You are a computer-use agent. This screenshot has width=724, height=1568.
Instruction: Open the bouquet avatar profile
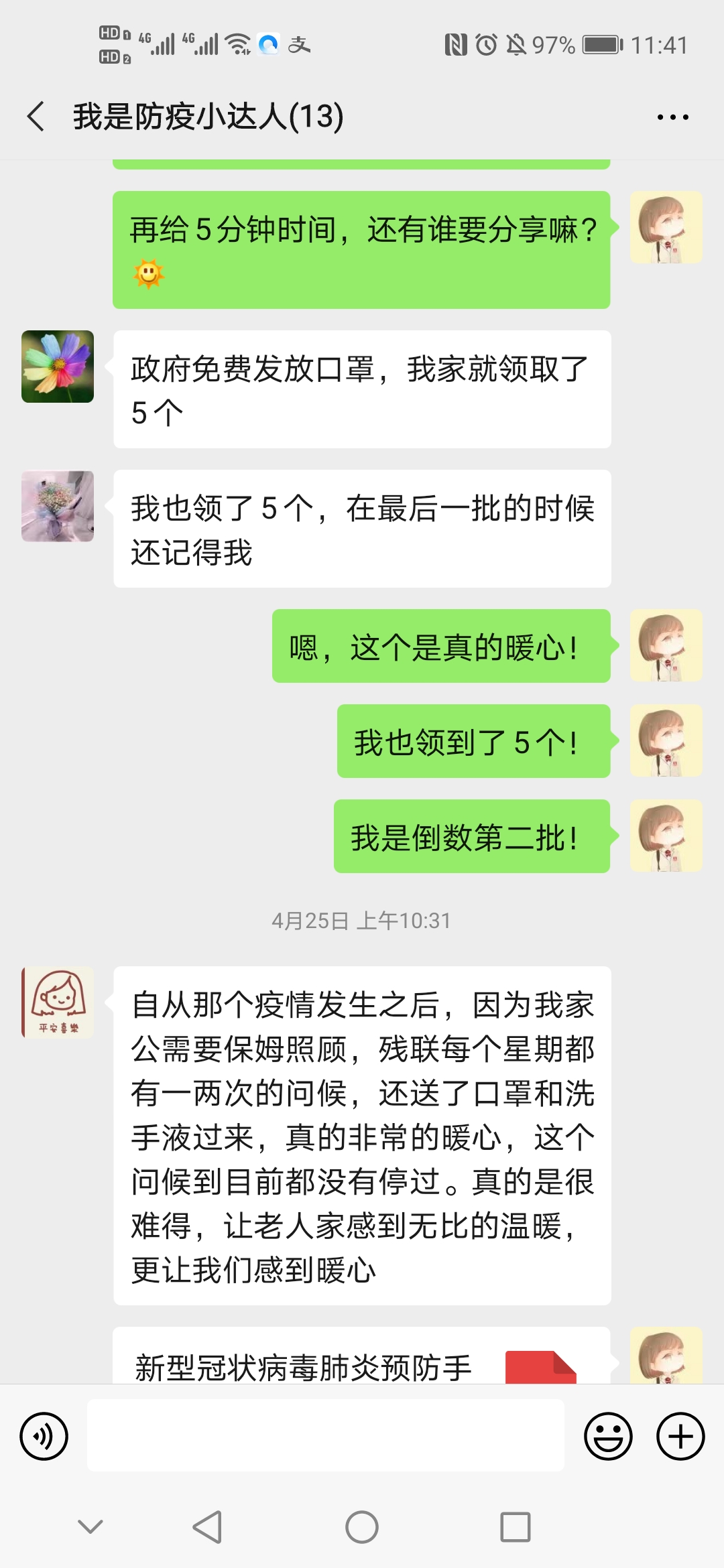tap(58, 506)
